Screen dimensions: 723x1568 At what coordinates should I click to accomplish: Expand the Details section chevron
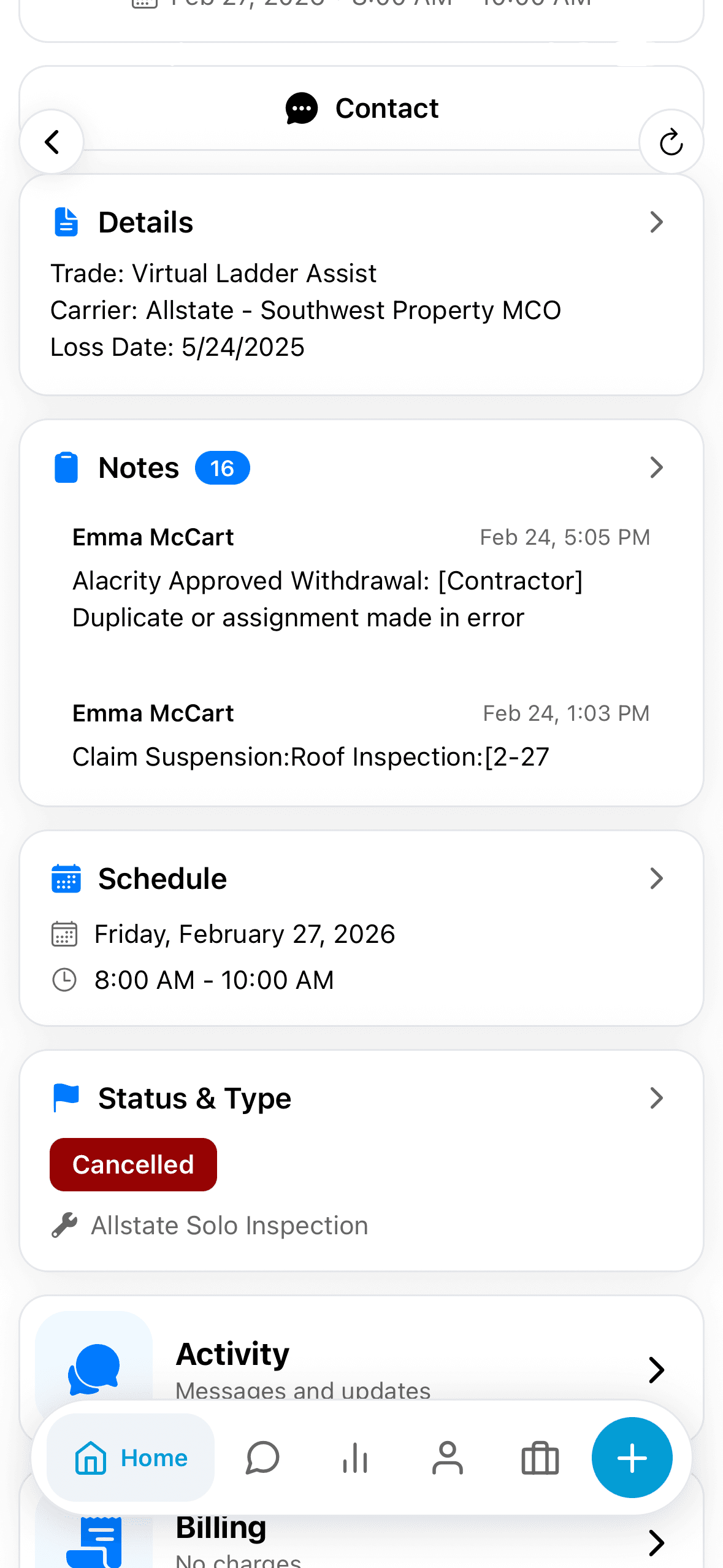[656, 223]
